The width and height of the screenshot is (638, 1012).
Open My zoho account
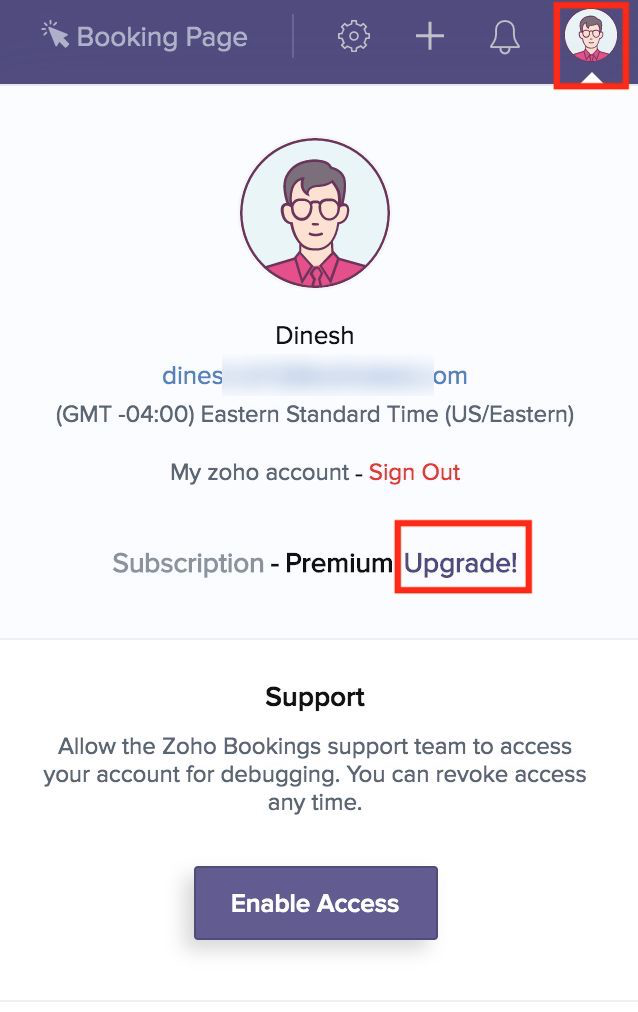[259, 472]
